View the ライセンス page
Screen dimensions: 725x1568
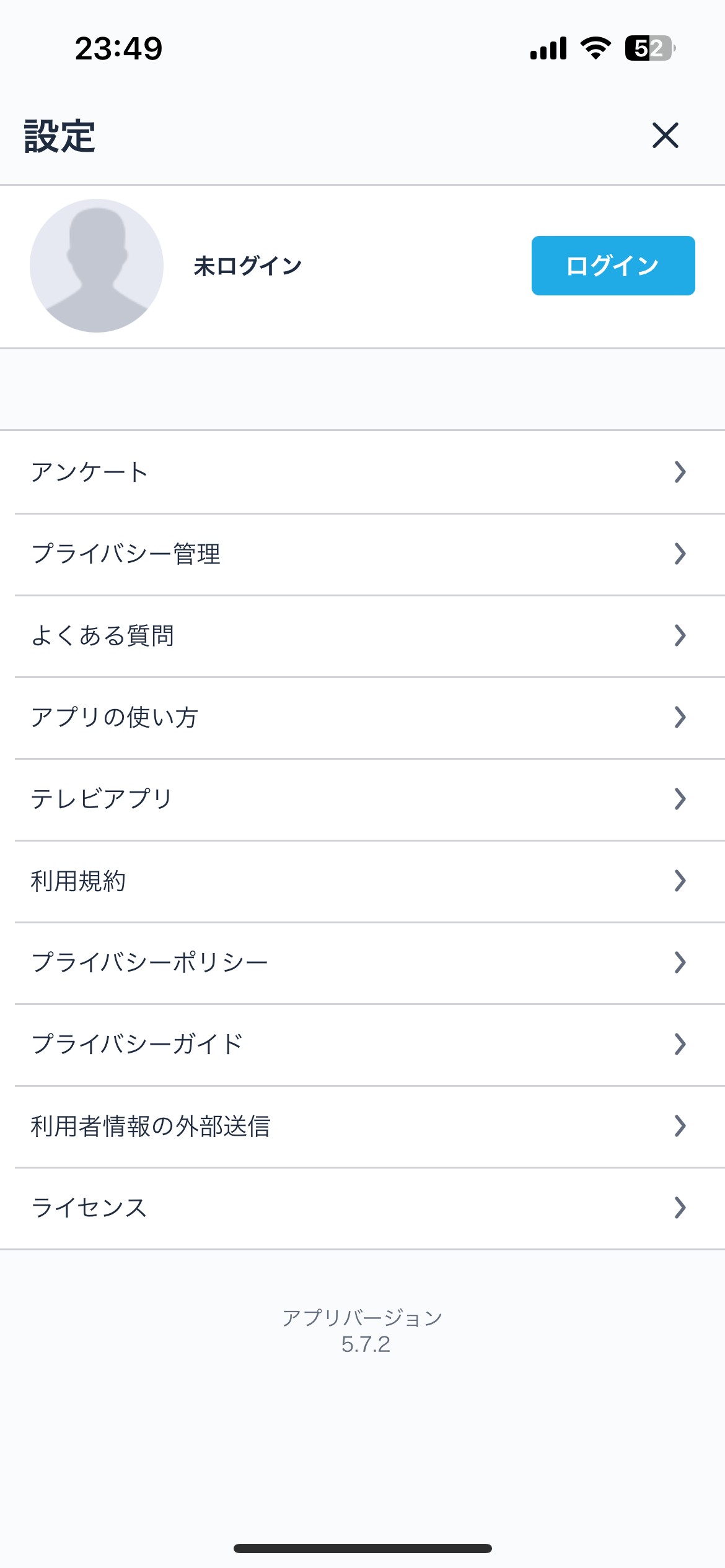pos(362,1208)
